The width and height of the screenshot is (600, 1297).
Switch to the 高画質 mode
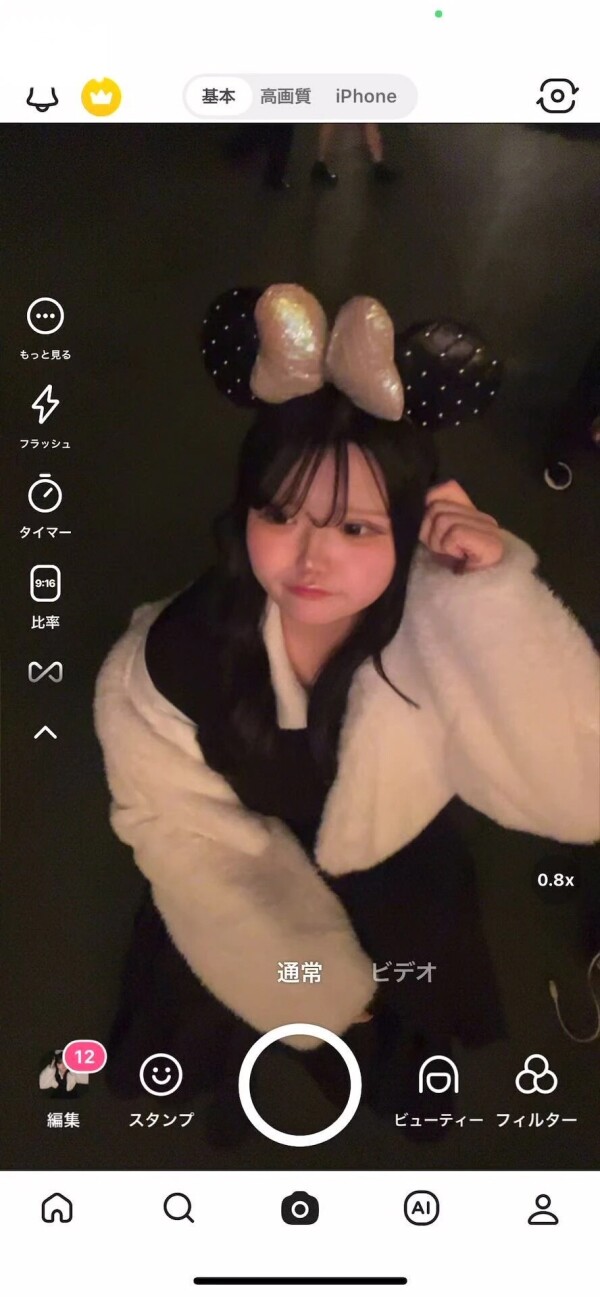click(x=285, y=97)
